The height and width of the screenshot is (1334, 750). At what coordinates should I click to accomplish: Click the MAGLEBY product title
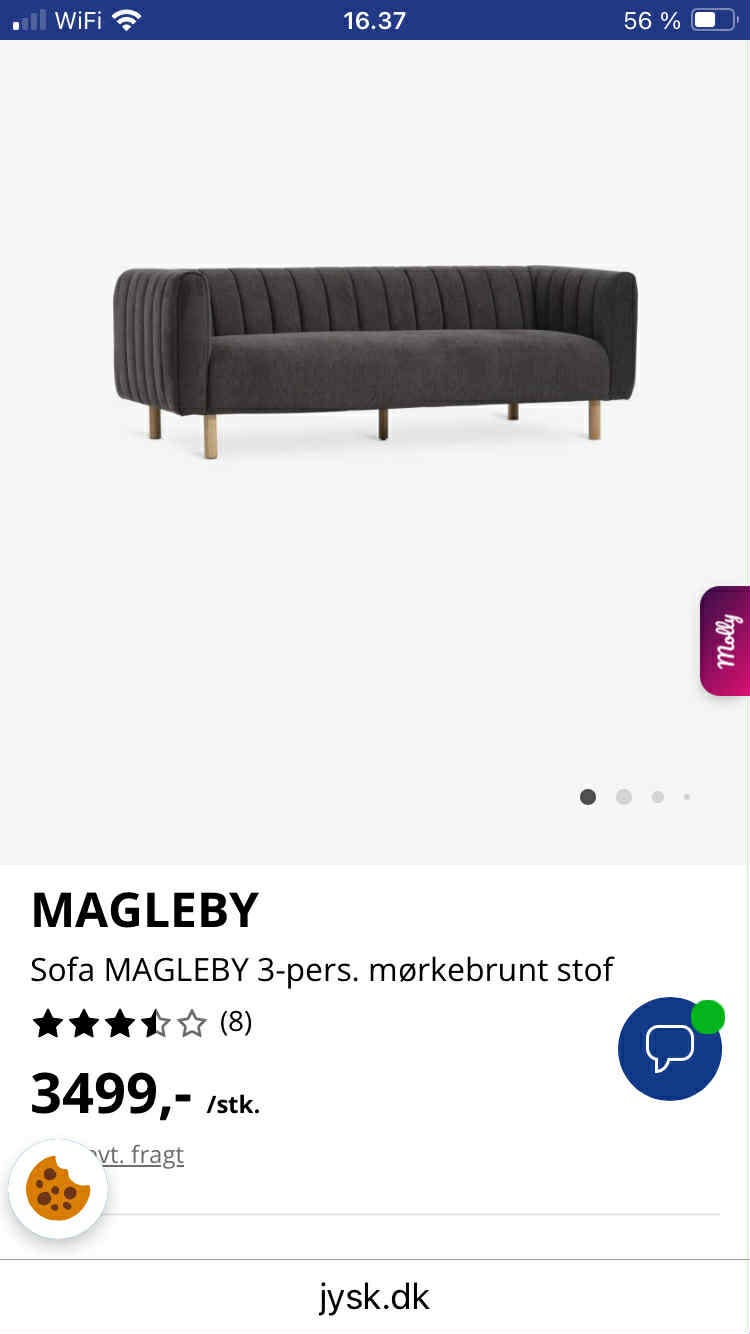click(x=144, y=910)
